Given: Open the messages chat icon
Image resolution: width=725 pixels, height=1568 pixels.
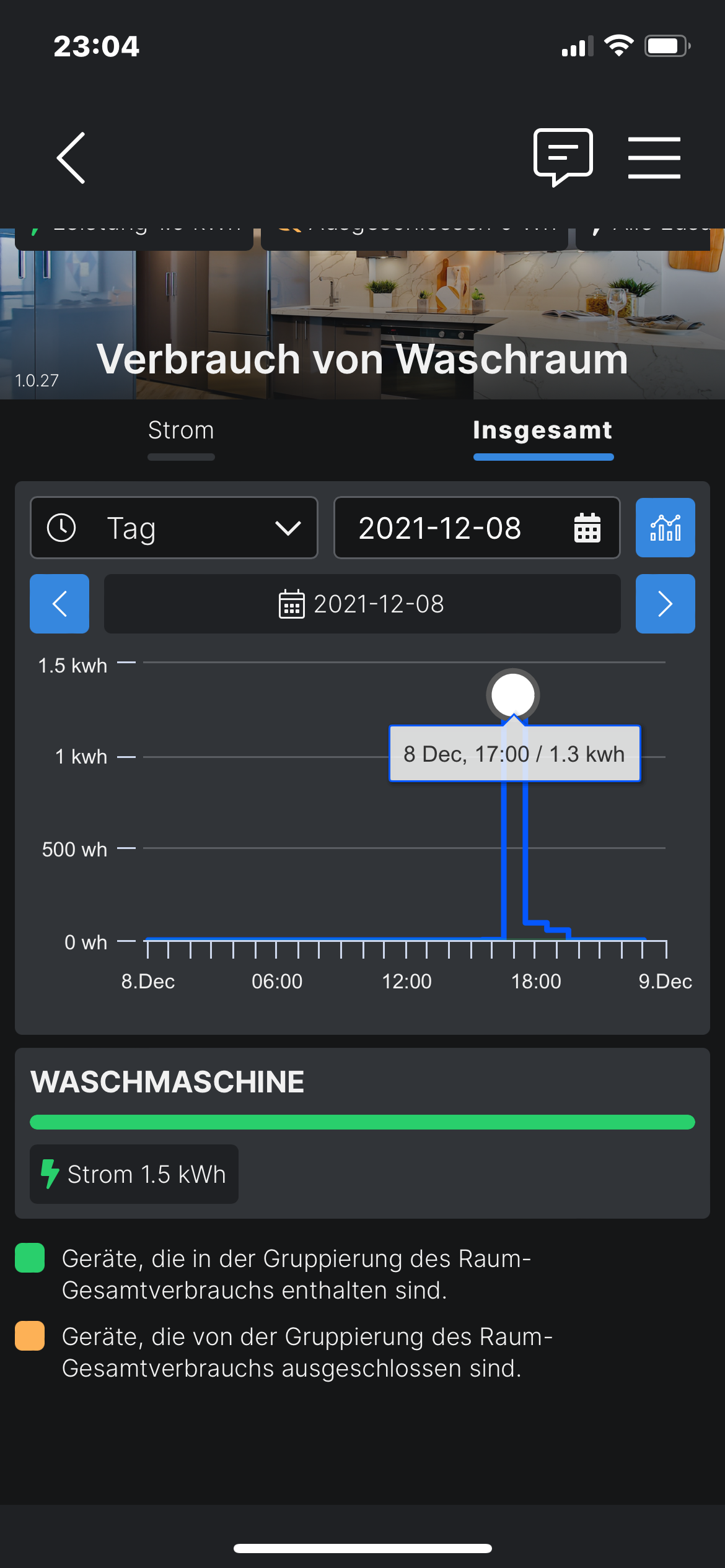Looking at the screenshot, I should click(x=563, y=156).
